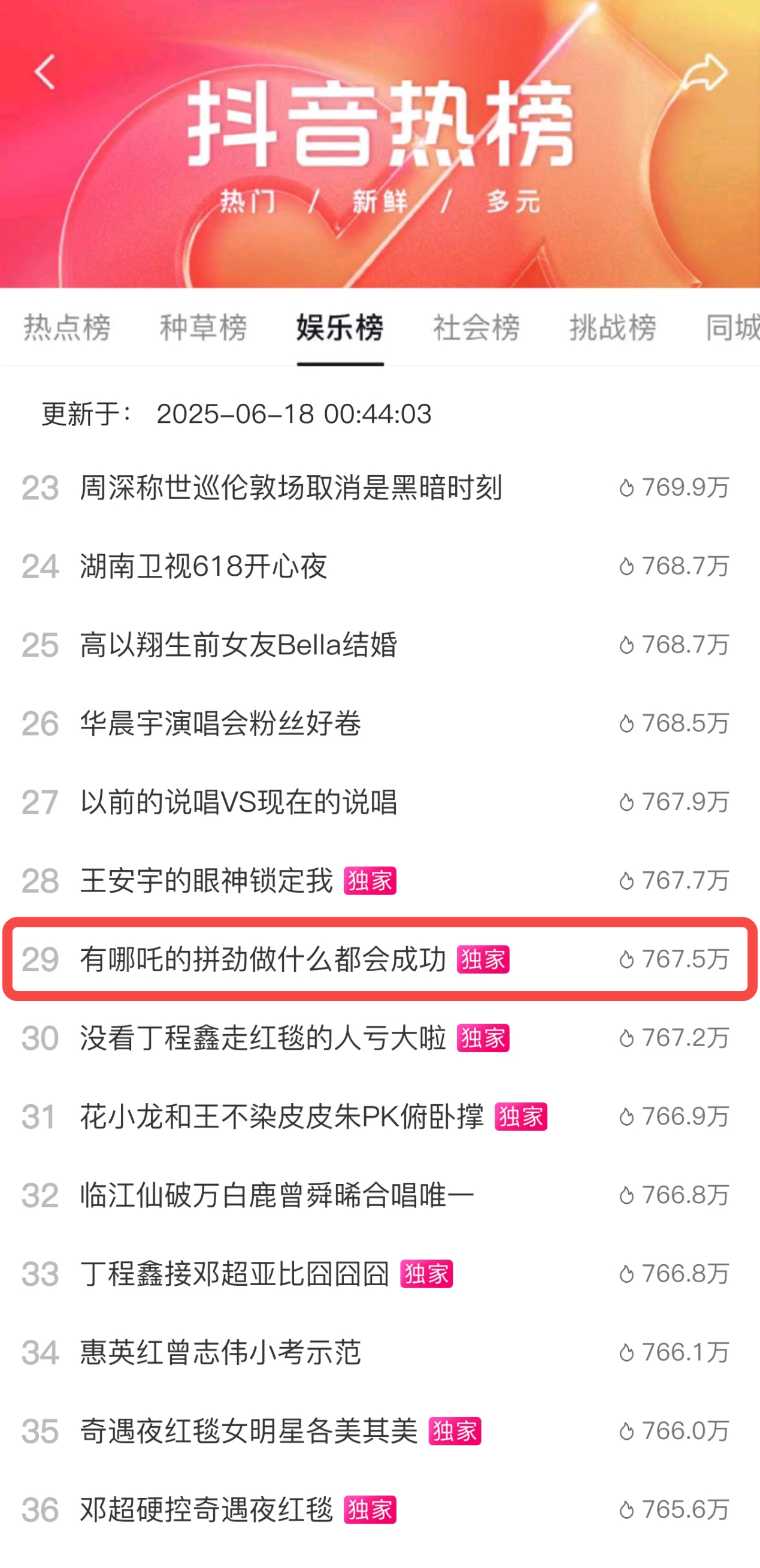Image resolution: width=760 pixels, height=1568 pixels.
Task: Open topic 有哪吒的拼劲做什么都会成功
Action: [264, 959]
